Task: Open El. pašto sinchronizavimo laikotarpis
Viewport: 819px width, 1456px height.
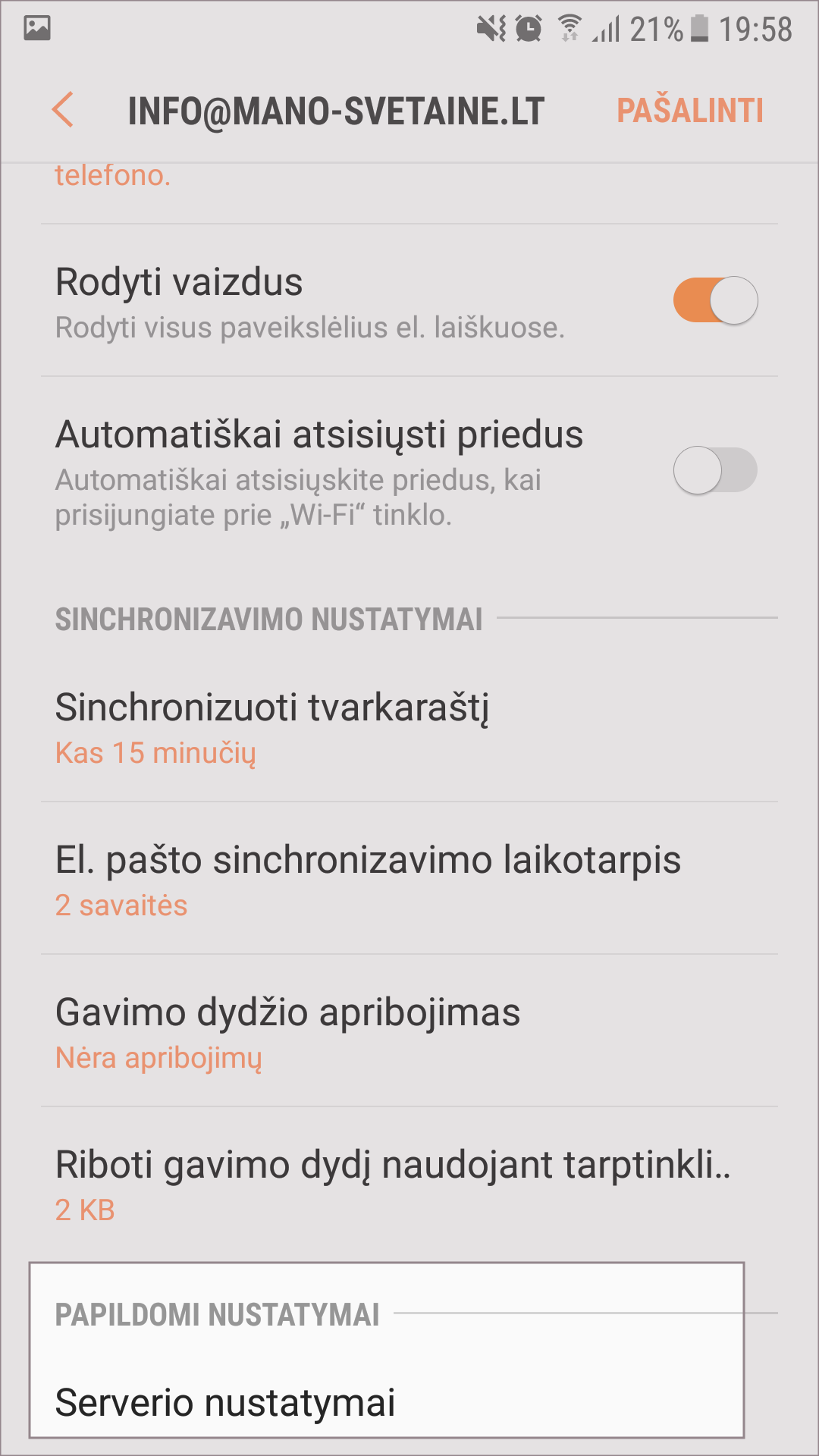Action: (409, 879)
